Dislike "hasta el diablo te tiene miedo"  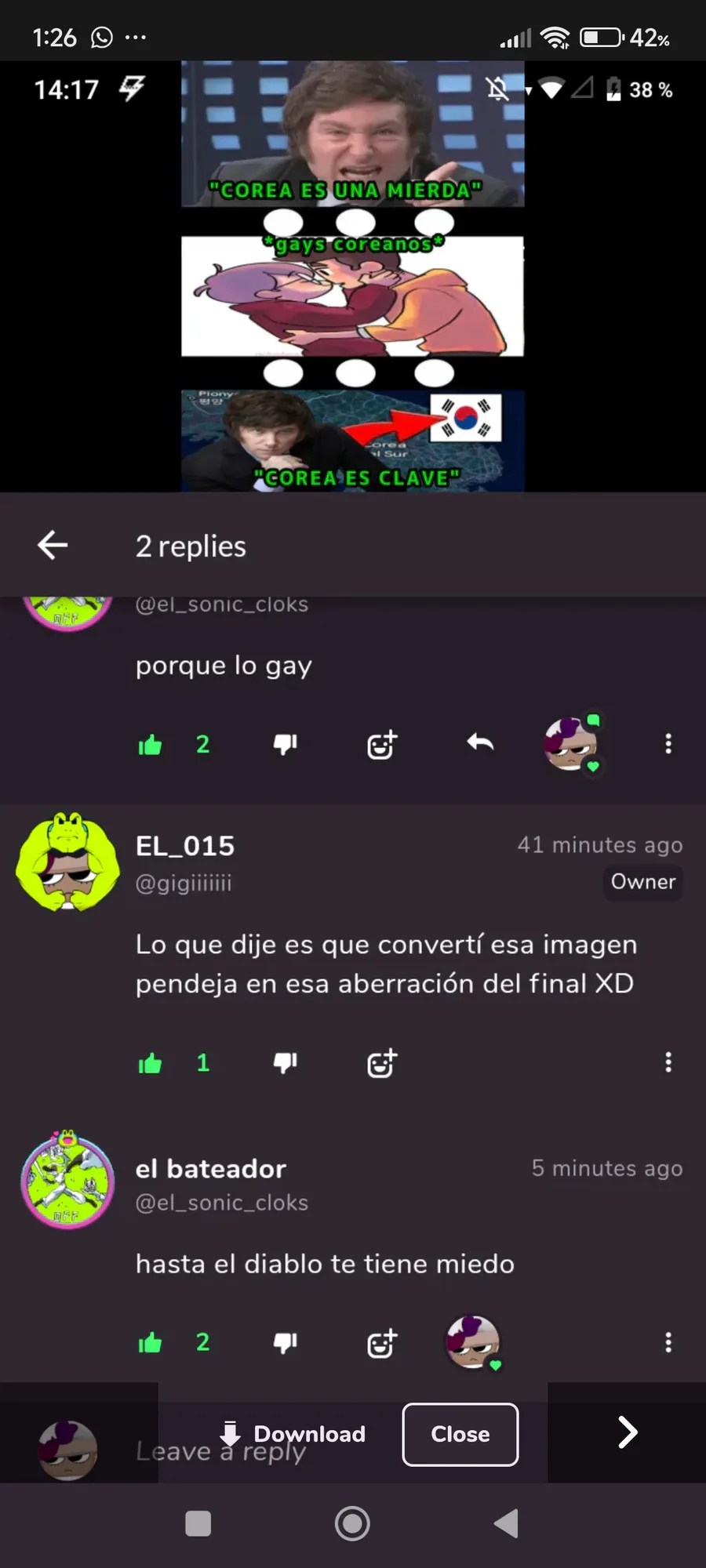tap(285, 1343)
